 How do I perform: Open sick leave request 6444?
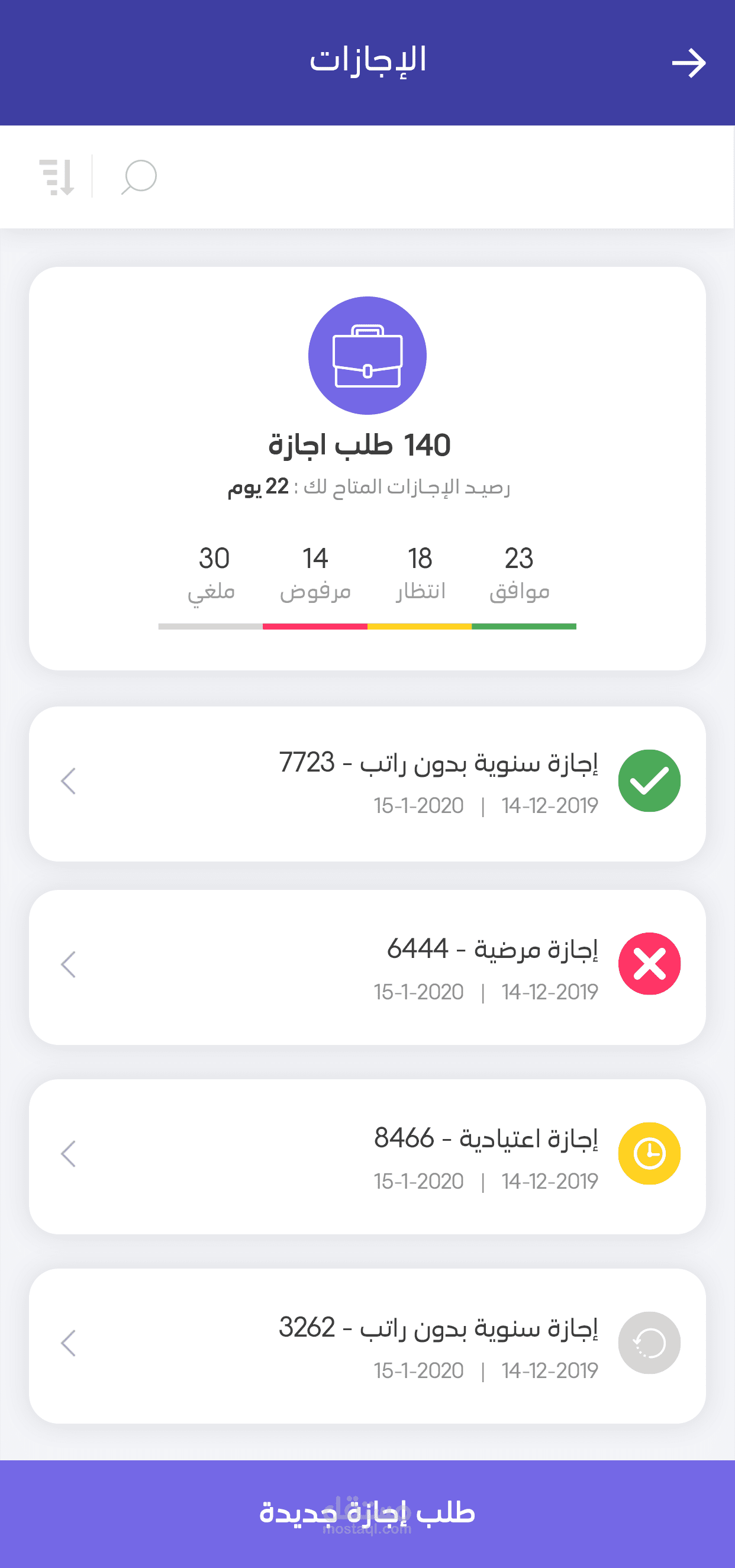click(x=367, y=967)
